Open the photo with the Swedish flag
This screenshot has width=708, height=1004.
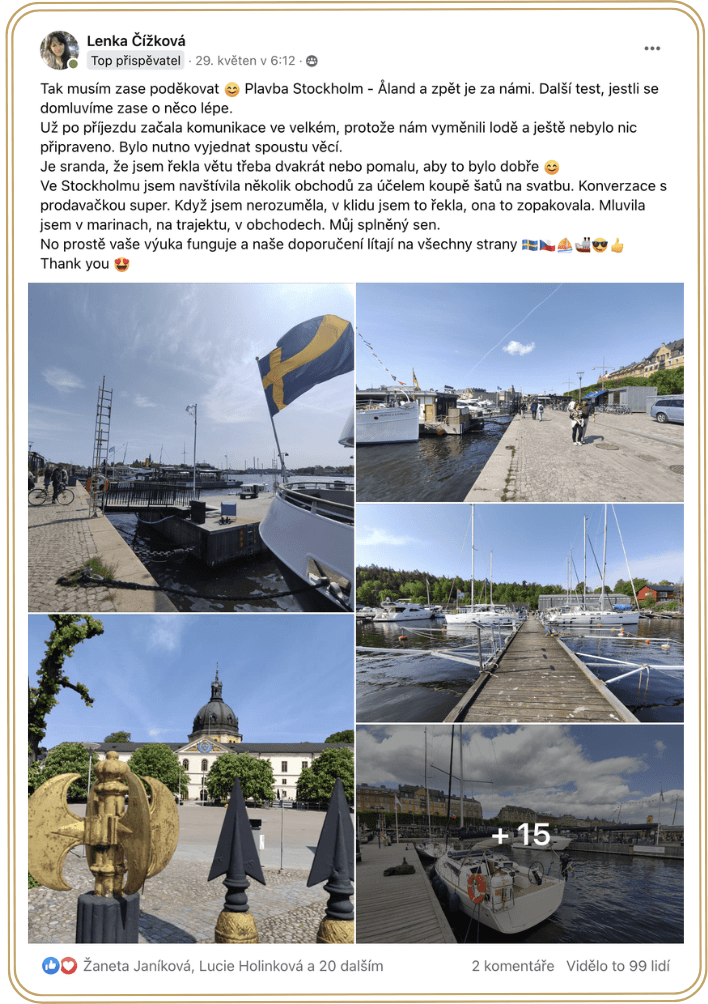190,447
